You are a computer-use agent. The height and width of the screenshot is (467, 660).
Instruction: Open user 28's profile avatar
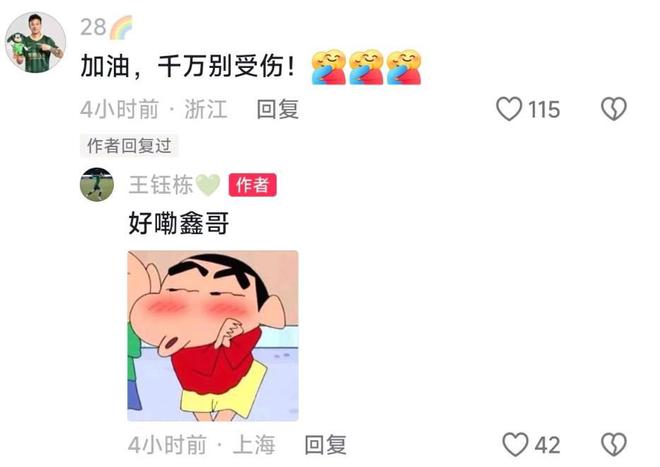[37, 43]
